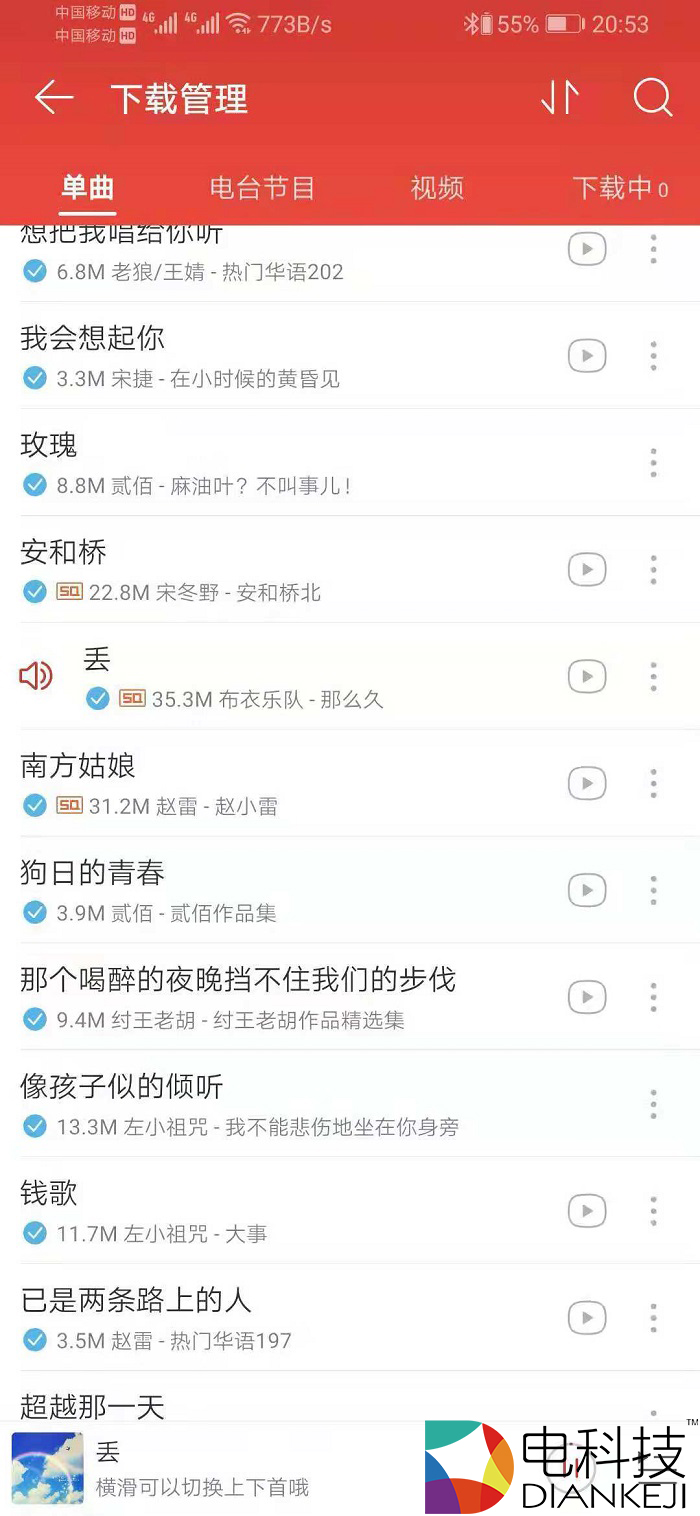Open more options for 狗日的青春
700x1516 pixels.
click(653, 890)
